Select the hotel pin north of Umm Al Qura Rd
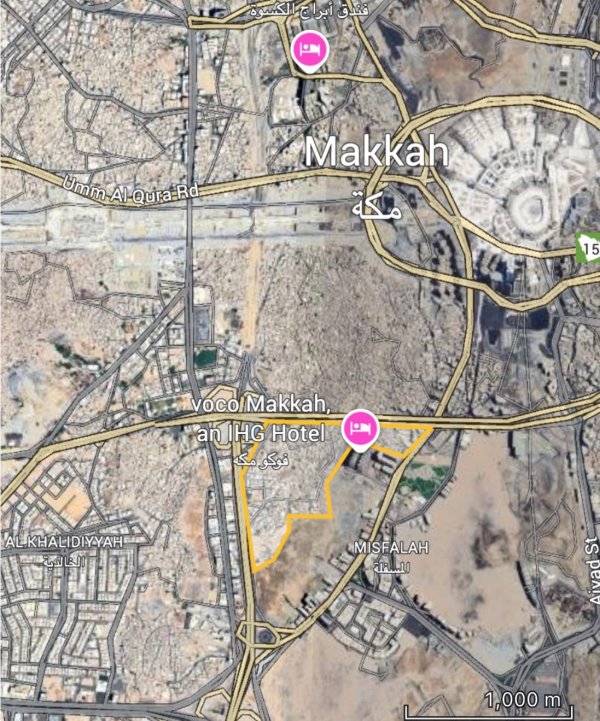This screenshot has height=721, width=600. 309,49
